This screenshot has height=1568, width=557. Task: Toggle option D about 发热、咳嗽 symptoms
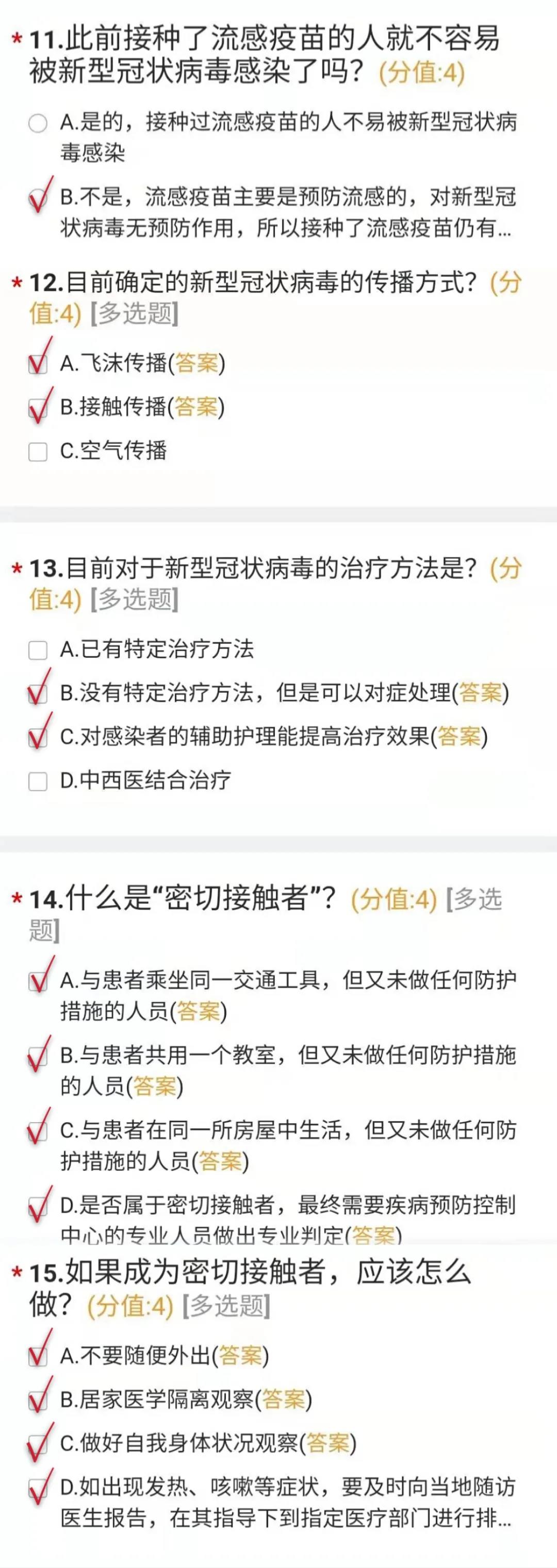(38, 1488)
